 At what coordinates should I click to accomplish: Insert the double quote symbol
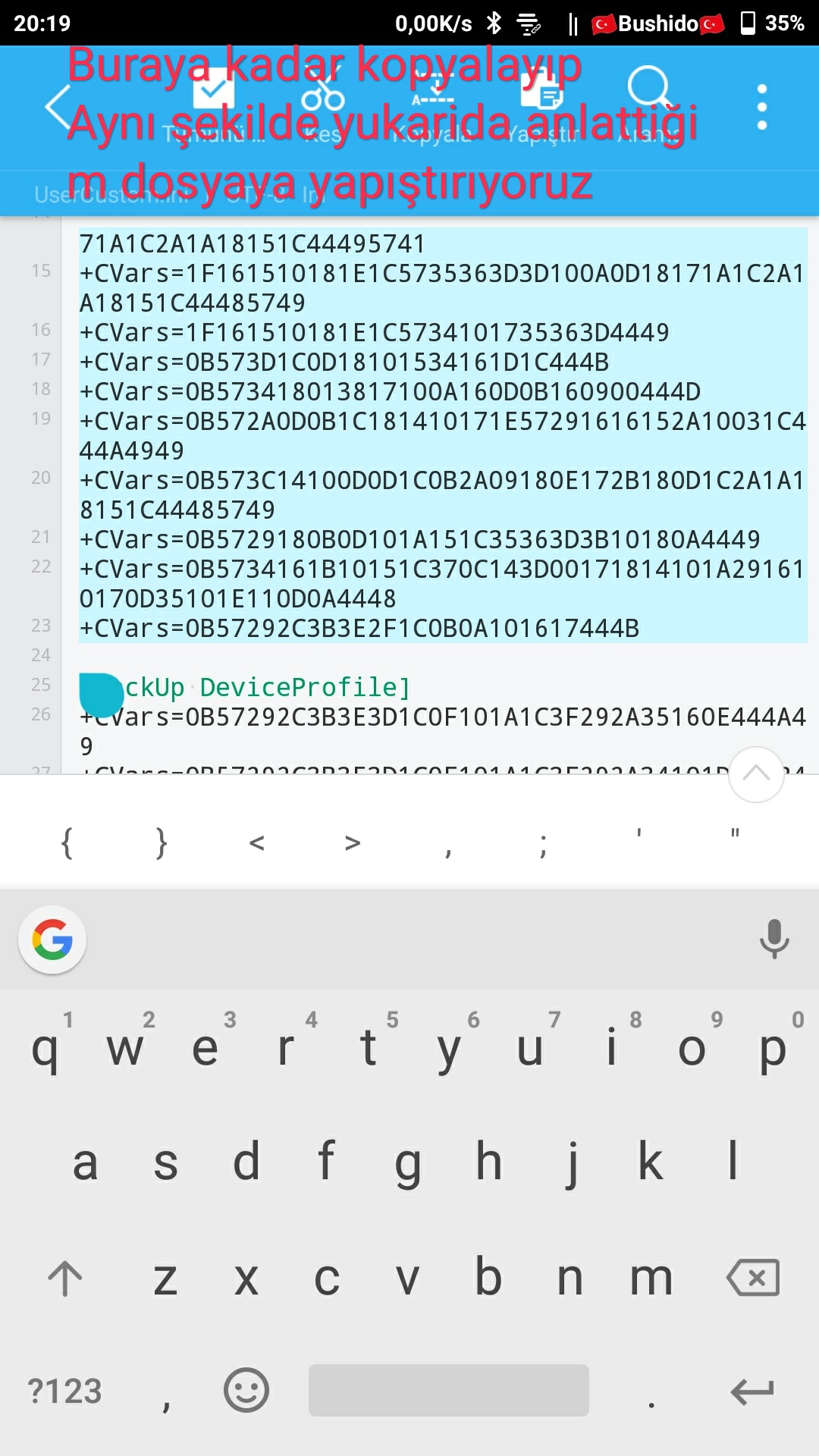pos(735,833)
